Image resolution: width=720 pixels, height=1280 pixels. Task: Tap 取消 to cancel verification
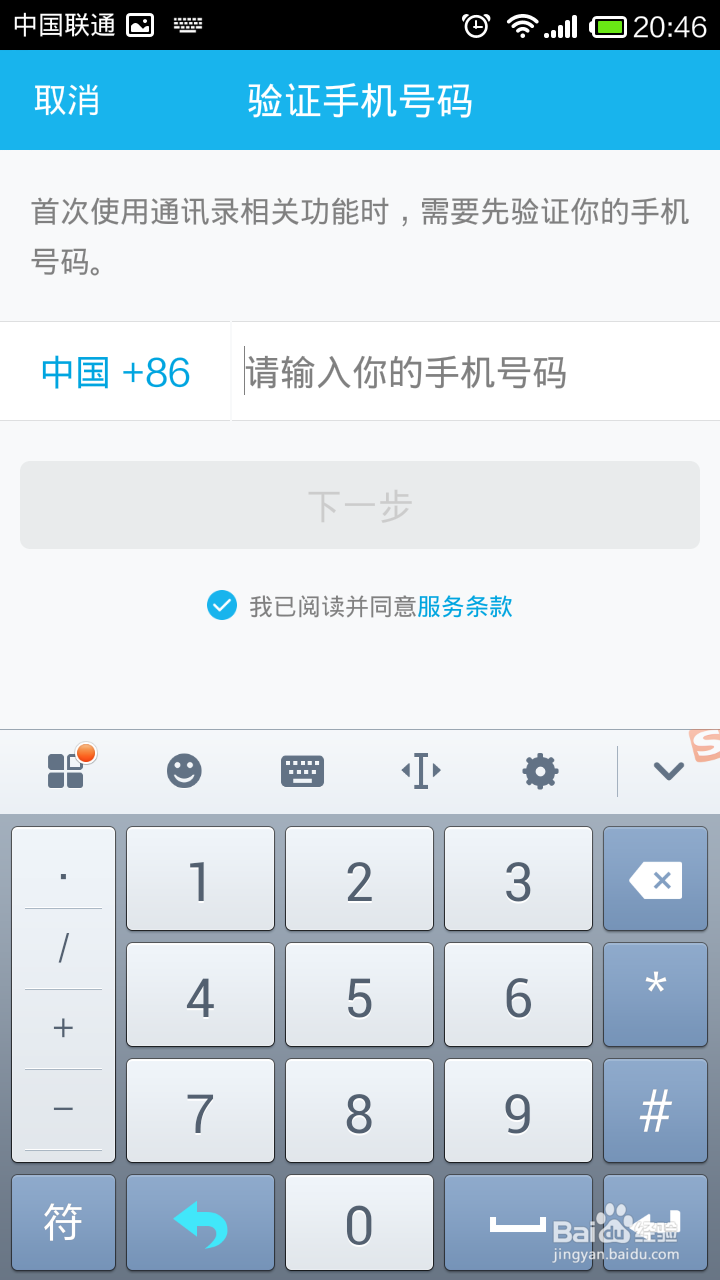tap(68, 100)
